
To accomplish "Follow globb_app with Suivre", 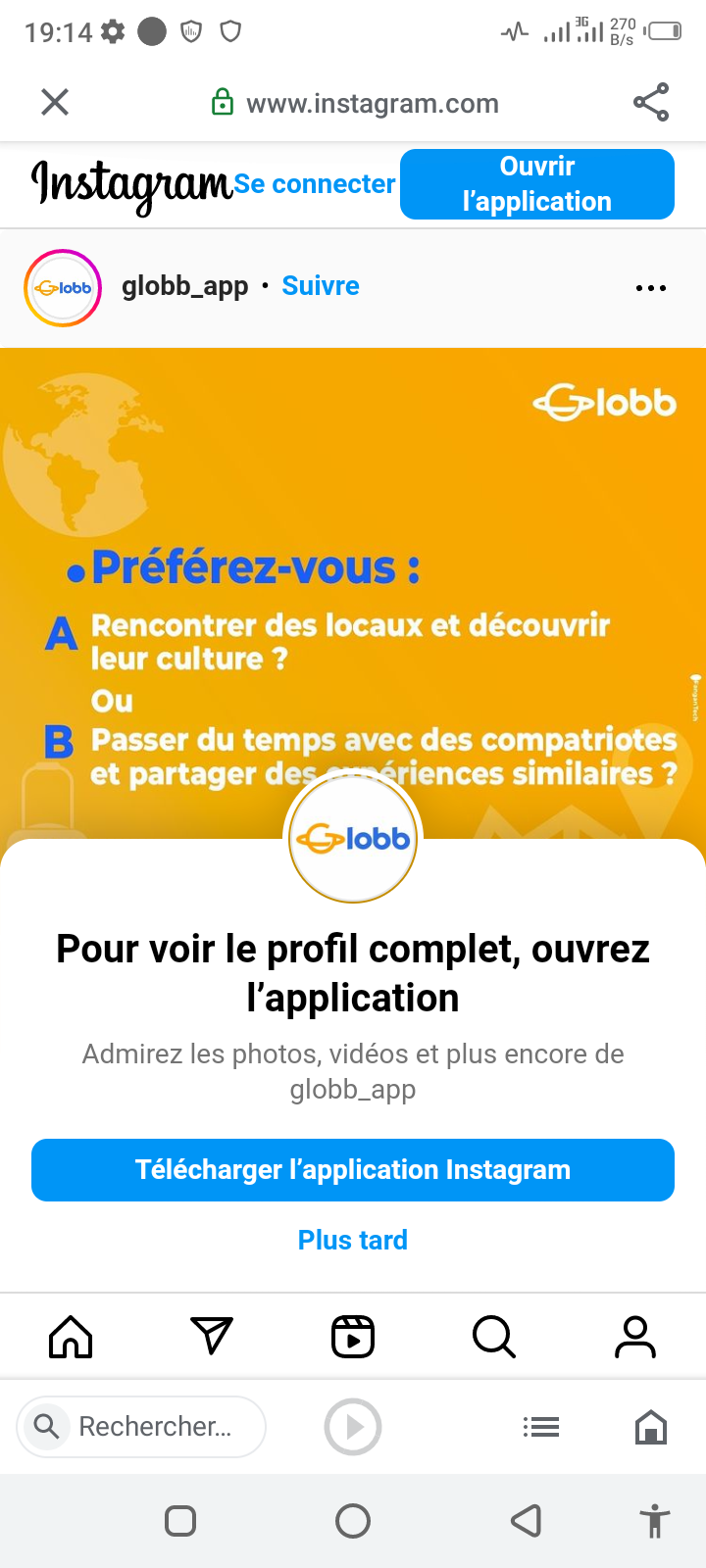I will click(321, 286).
